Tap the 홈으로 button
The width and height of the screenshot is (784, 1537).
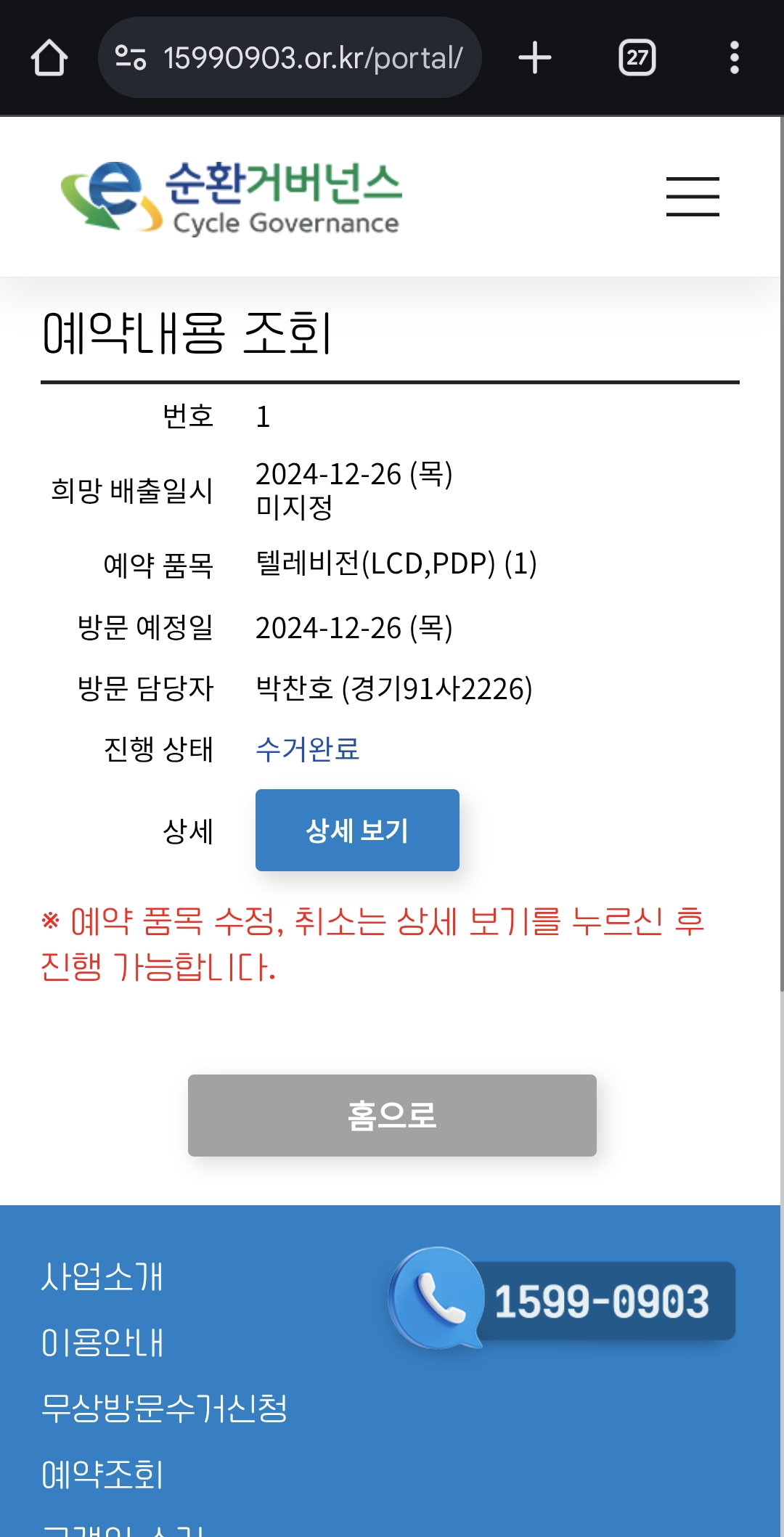(392, 1115)
